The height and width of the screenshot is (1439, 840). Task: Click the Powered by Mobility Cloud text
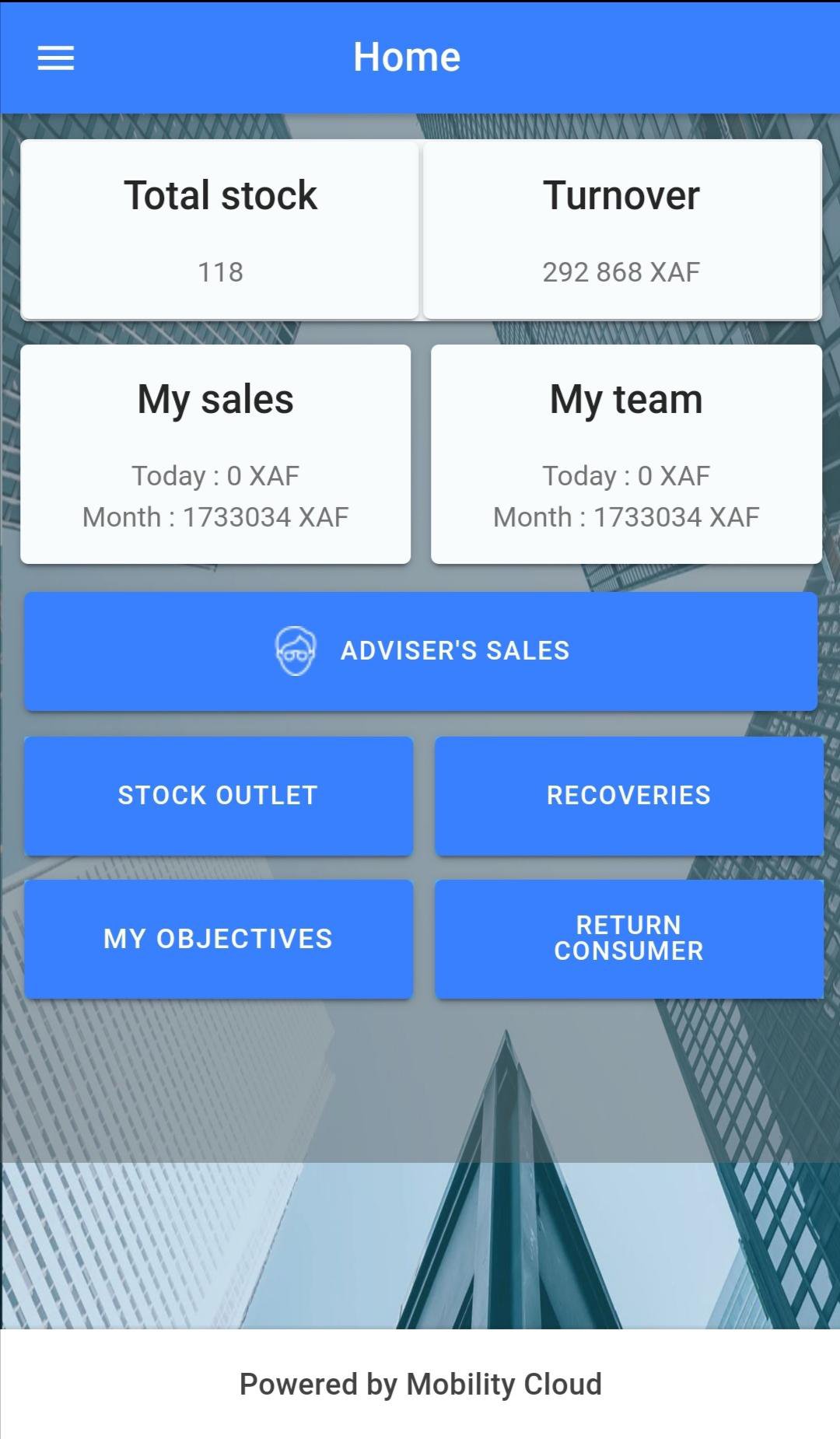click(x=420, y=1384)
